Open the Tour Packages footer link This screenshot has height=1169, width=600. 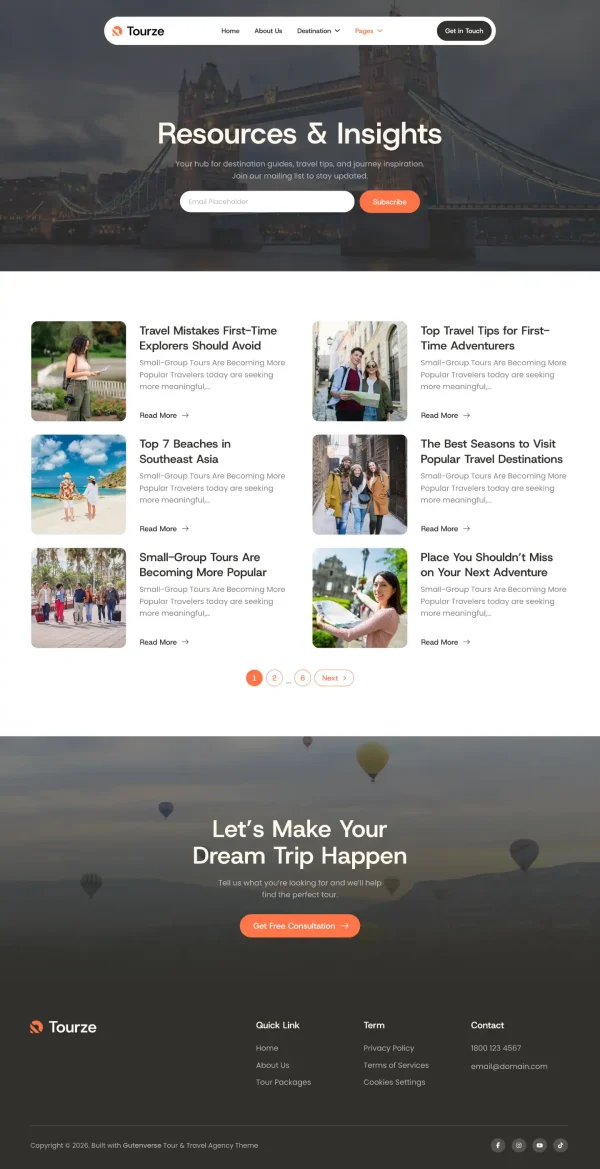click(x=283, y=1082)
